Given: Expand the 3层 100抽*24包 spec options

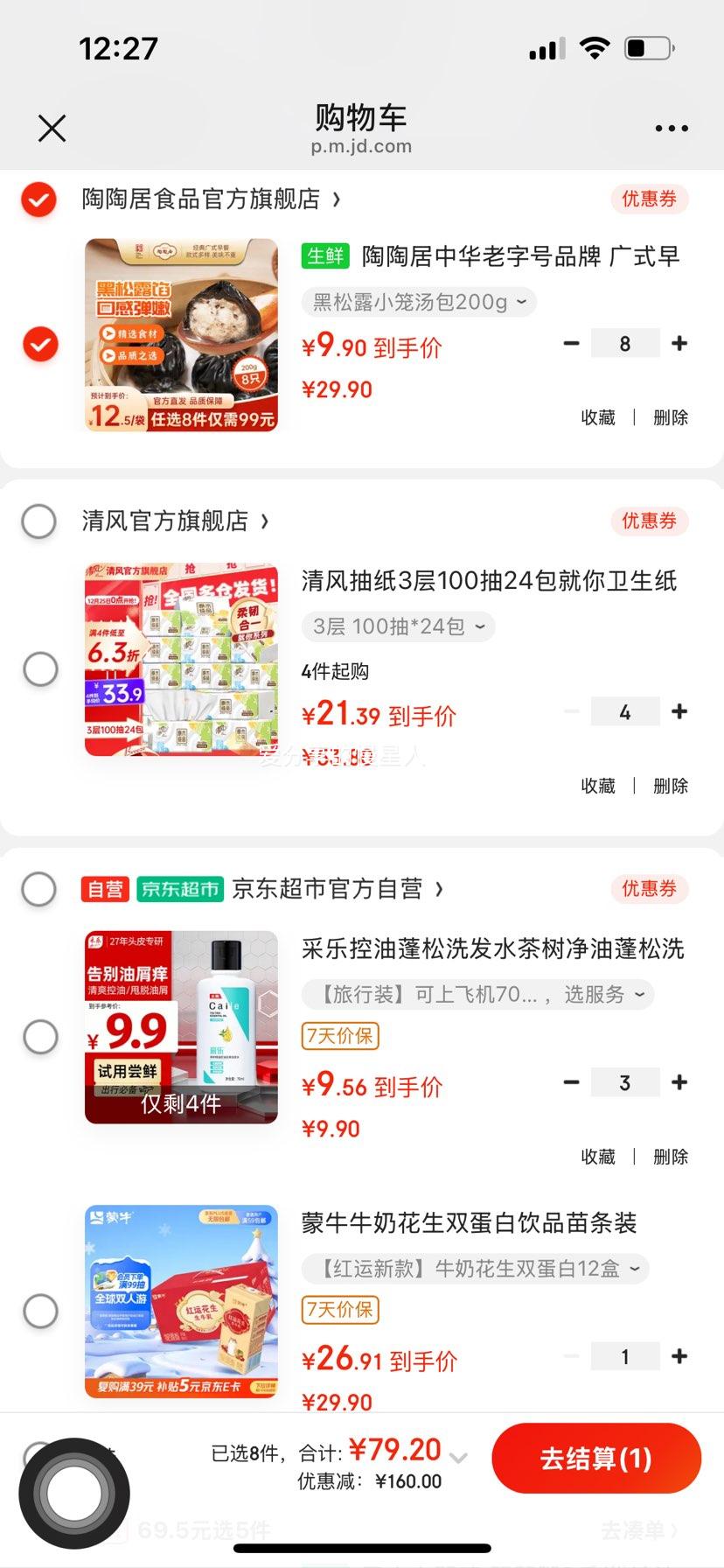Looking at the screenshot, I should tap(398, 626).
